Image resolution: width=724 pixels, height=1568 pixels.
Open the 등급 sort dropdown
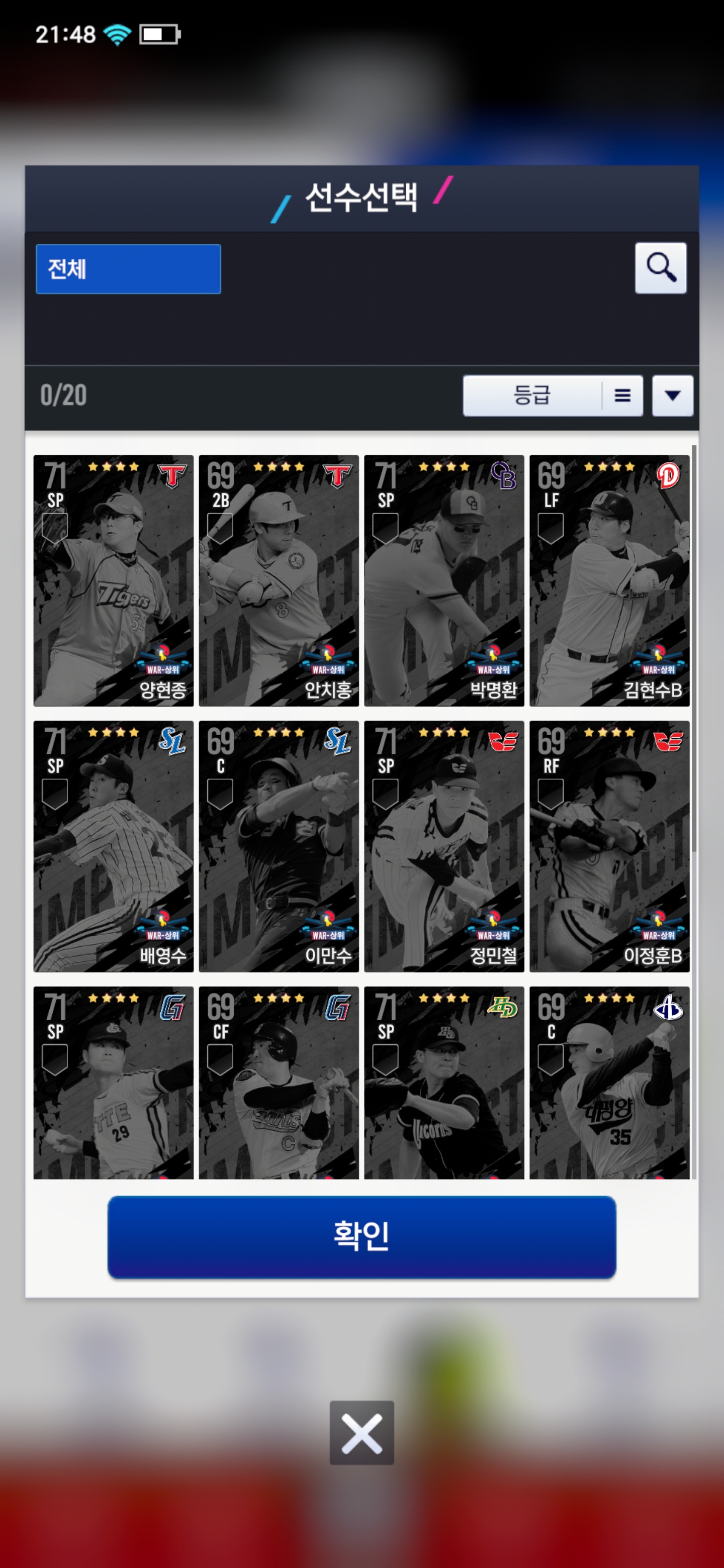(x=552, y=396)
